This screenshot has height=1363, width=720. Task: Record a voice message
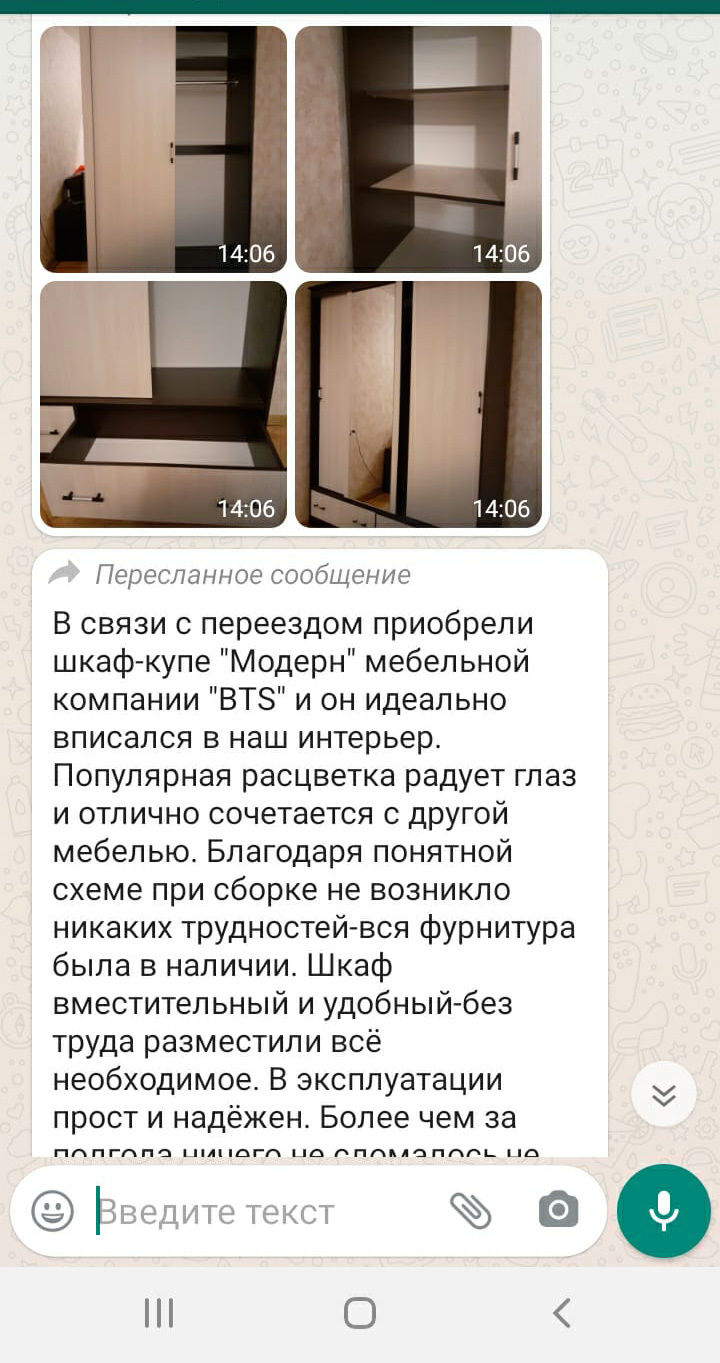pyautogui.click(x=663, y=1211)
